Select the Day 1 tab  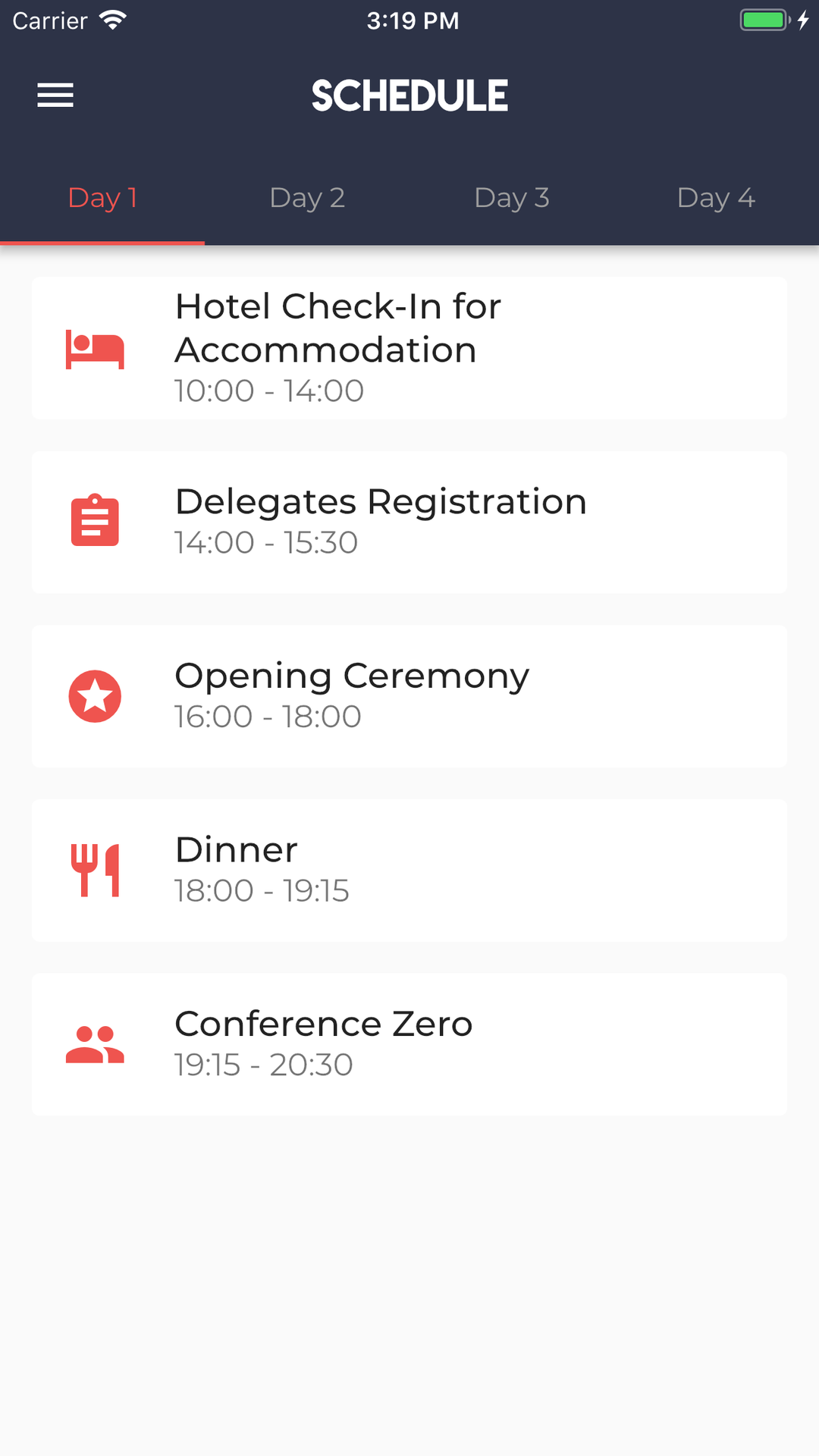[102, 198]
